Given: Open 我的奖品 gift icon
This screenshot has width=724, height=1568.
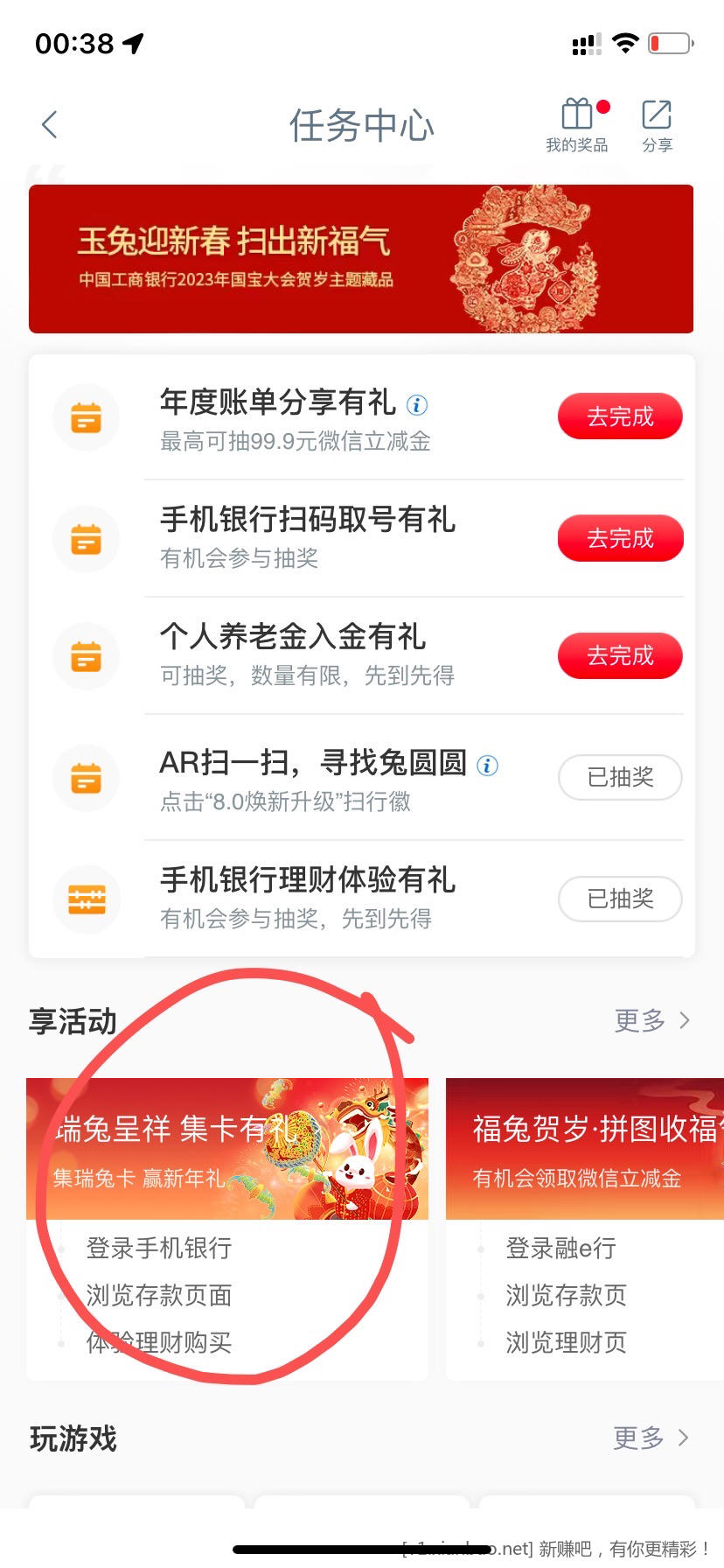Looking at the screenshot, I should pos(577,125).
